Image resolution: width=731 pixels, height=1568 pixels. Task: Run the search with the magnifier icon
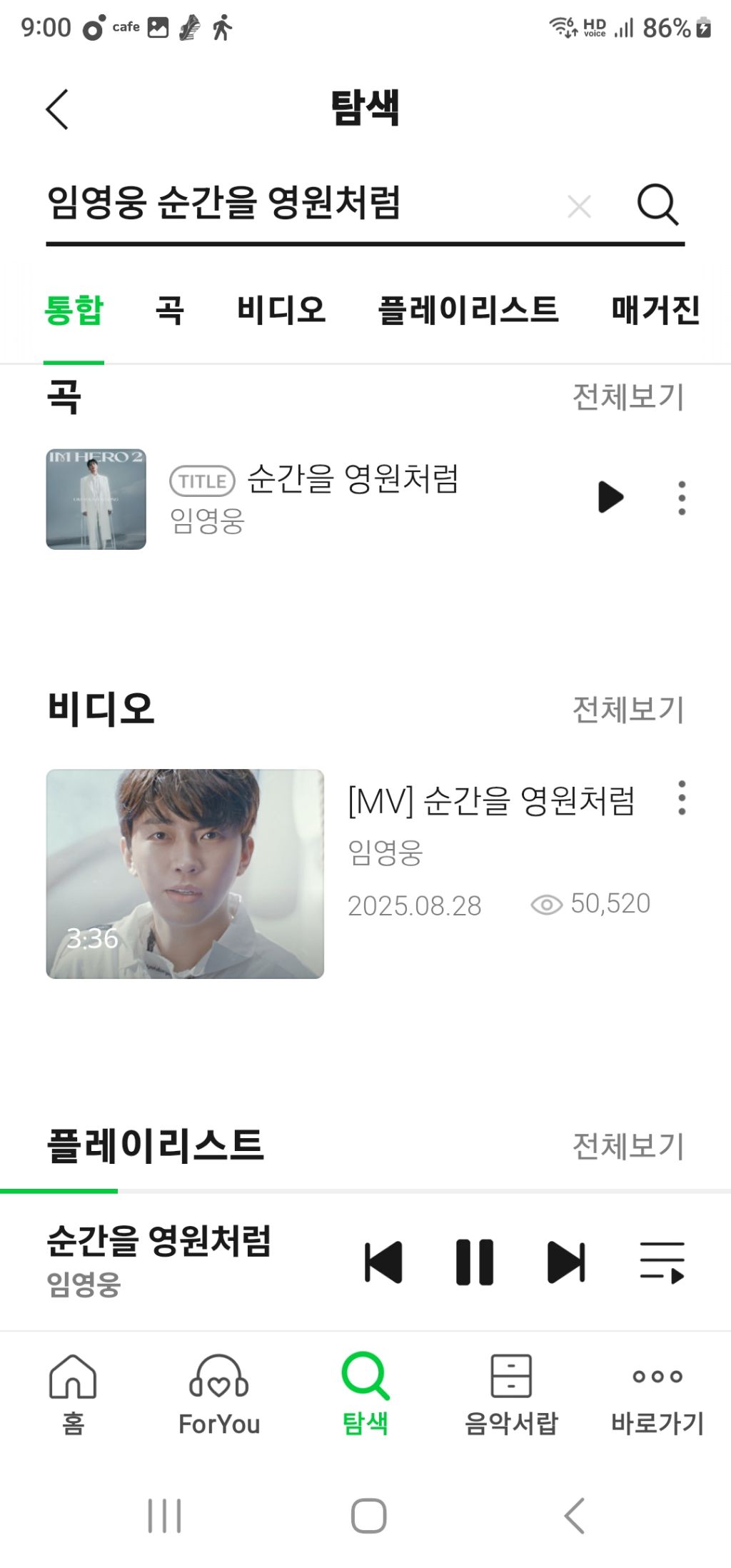pos(657,206)
